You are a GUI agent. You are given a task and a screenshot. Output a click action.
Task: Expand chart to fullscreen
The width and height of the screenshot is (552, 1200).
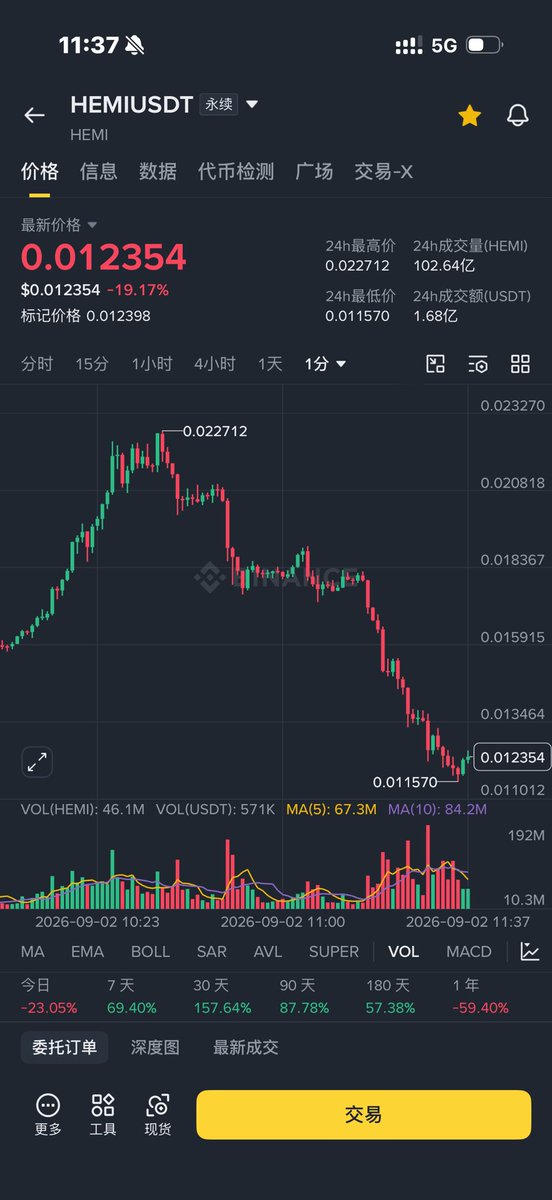tap(37, 762)
